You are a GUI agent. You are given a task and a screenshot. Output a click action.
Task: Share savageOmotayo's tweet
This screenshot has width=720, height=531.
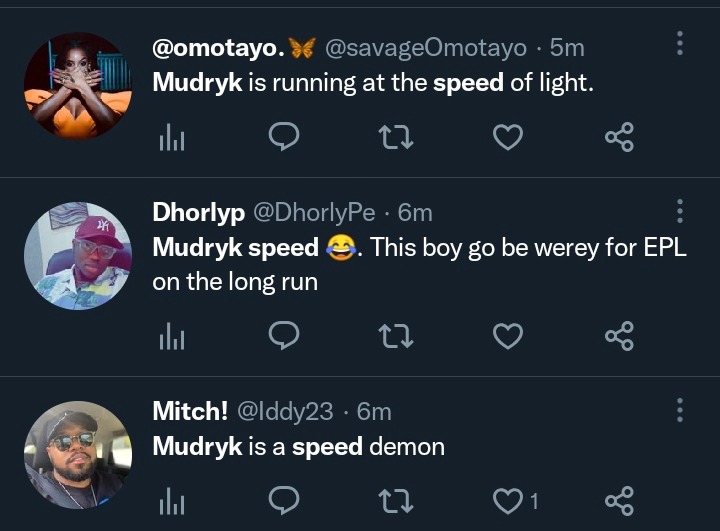click(x=619, y=138)
